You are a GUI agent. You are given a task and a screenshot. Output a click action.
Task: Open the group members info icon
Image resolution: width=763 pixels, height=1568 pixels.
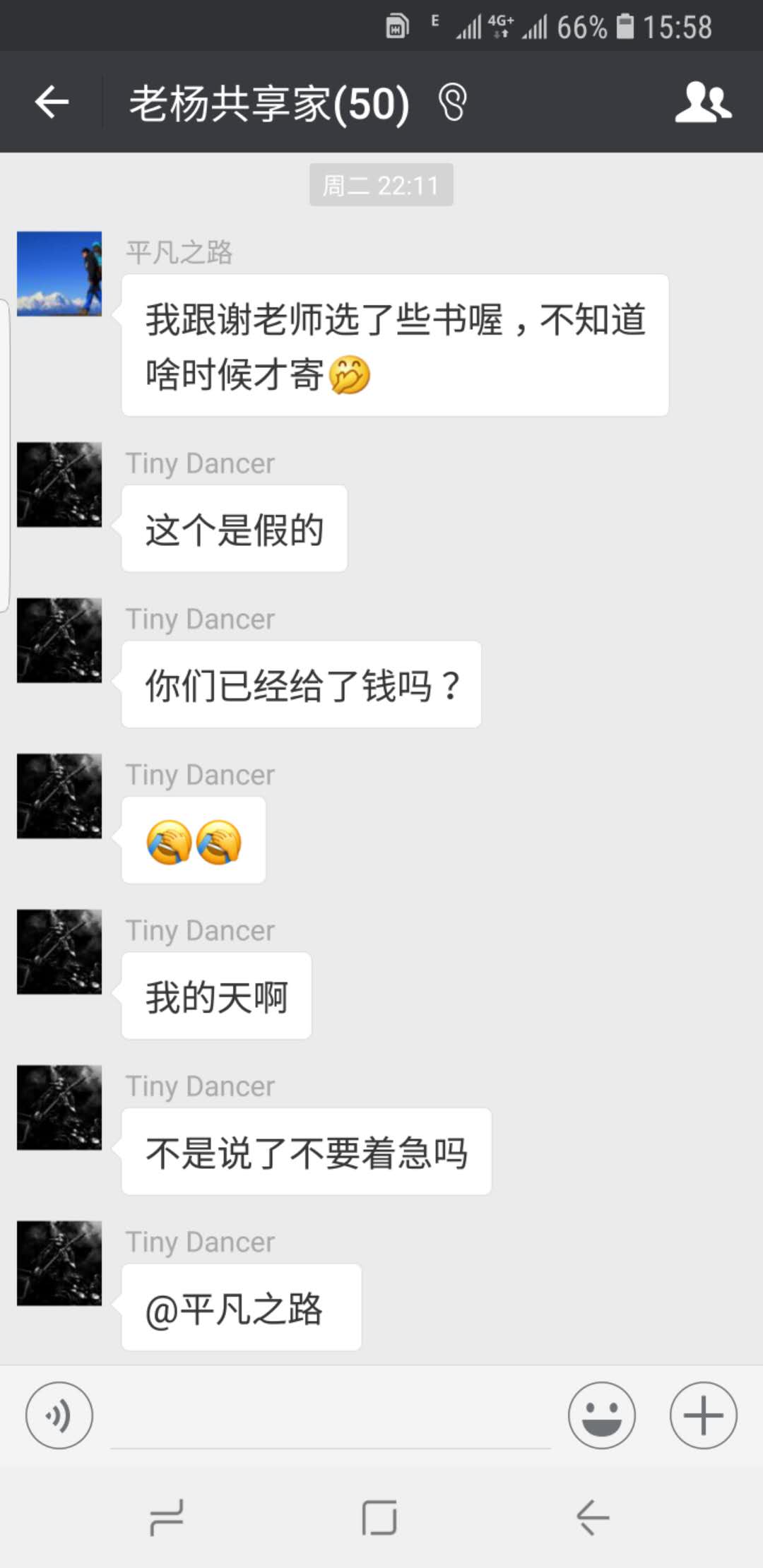[703, 103]
